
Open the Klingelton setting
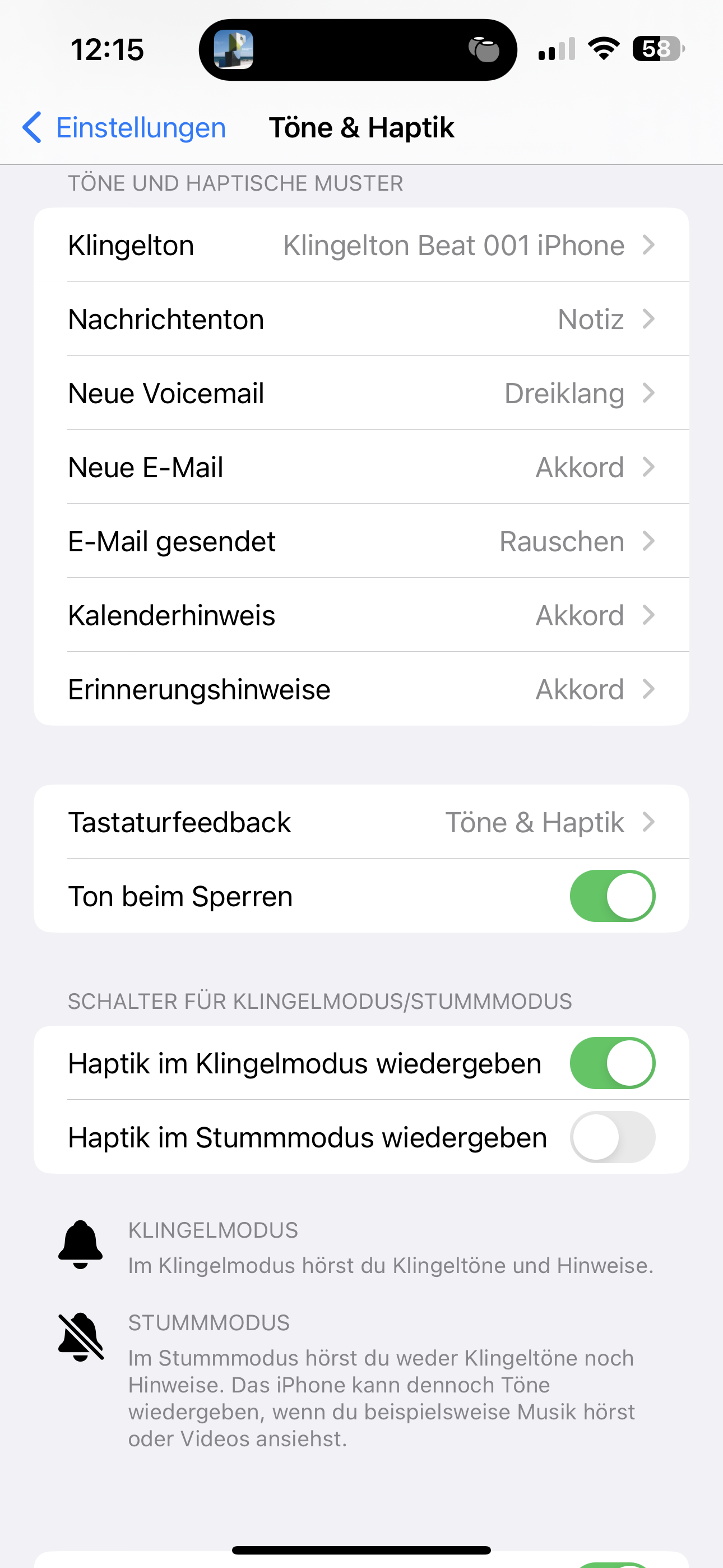(x=361, y=245)
